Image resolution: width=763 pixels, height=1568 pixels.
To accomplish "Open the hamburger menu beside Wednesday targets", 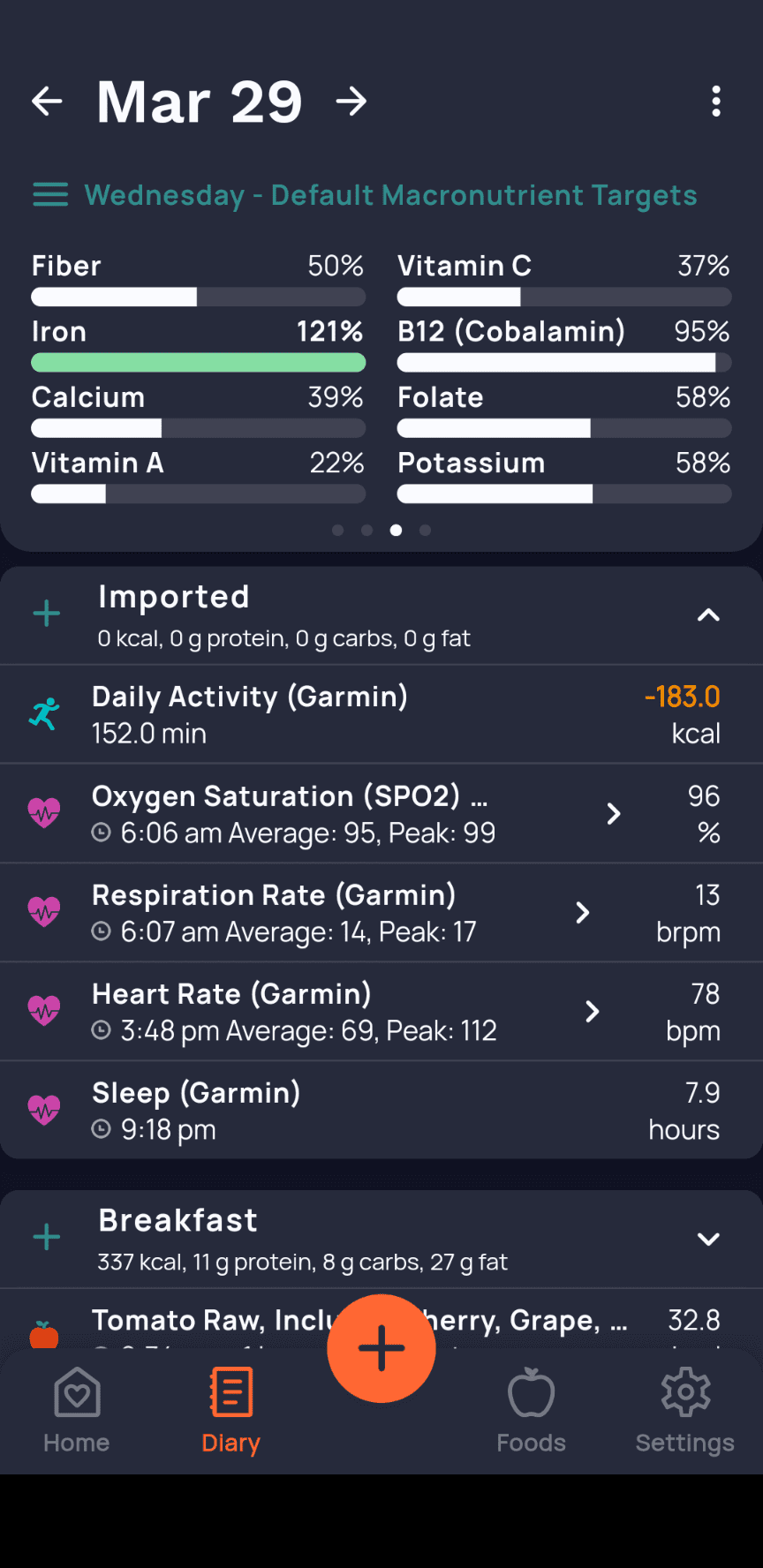I will pos(49,195).
